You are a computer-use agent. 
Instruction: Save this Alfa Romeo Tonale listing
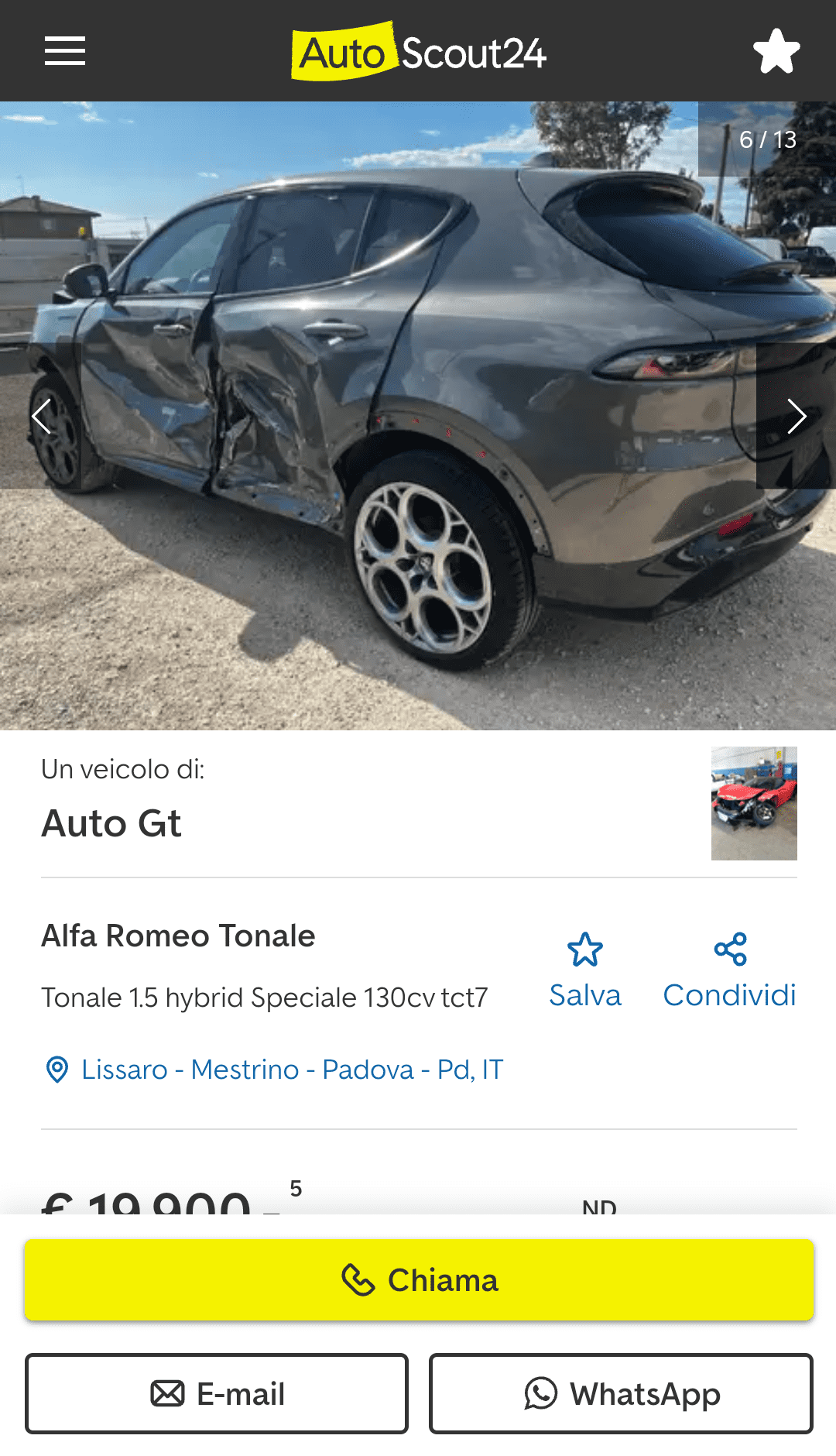(x=585, y=970)
